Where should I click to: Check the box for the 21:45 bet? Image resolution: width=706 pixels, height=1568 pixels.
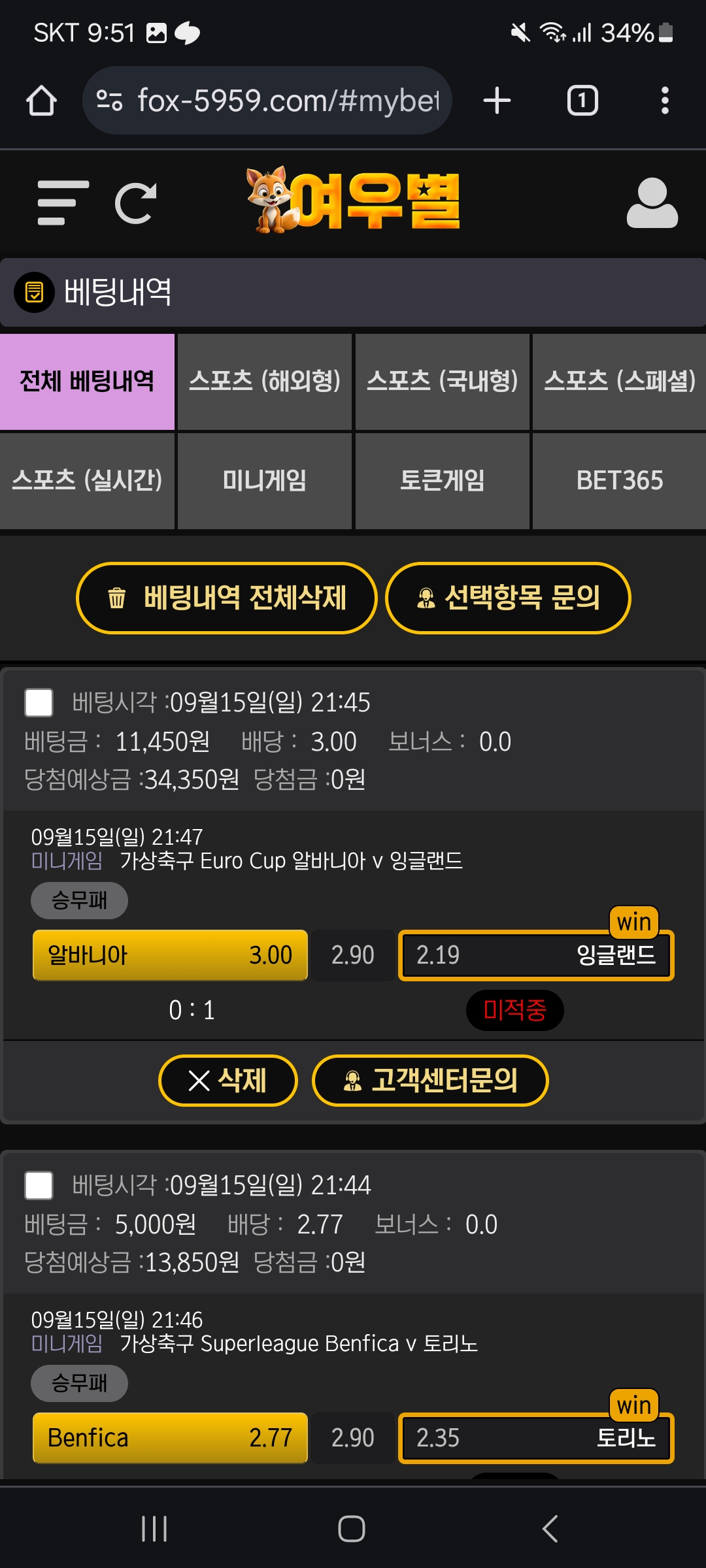39,703
